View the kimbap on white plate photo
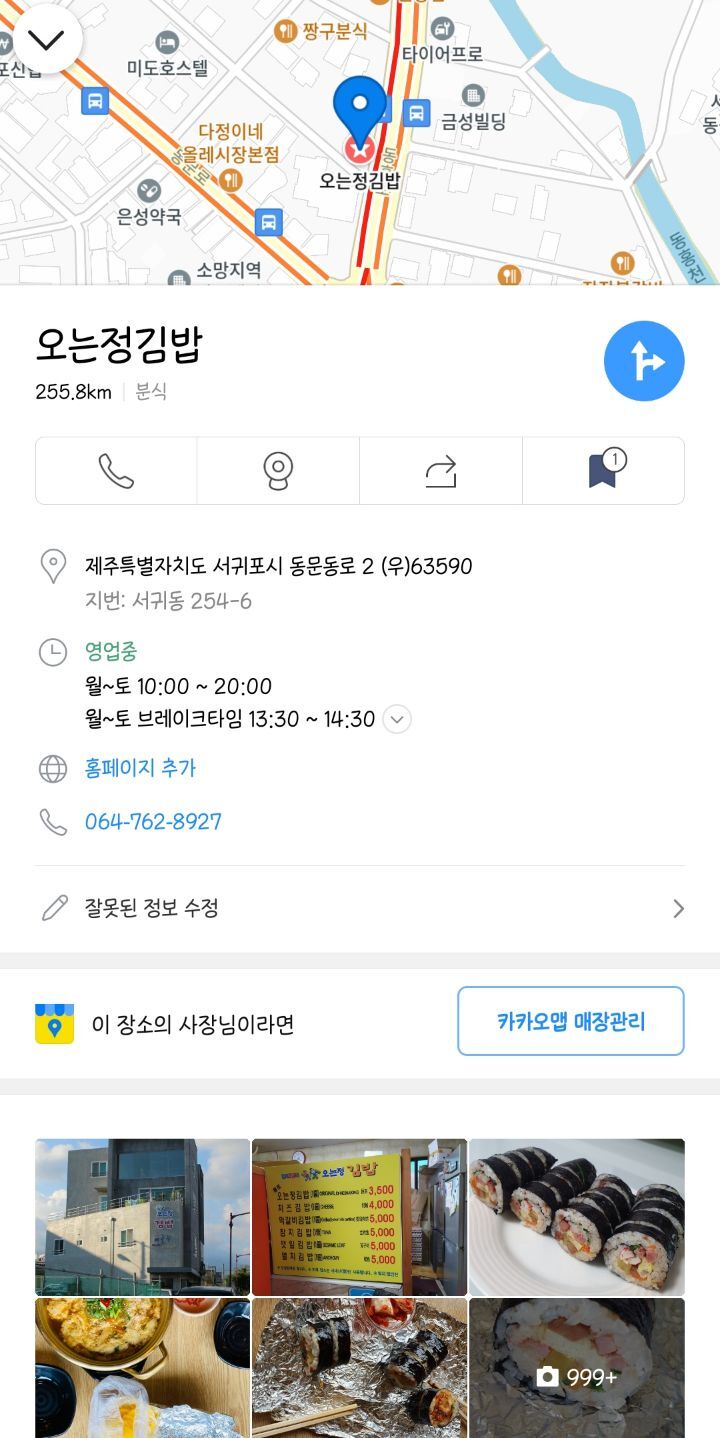The image size is (720, 1438). (x=577, y=1216)
